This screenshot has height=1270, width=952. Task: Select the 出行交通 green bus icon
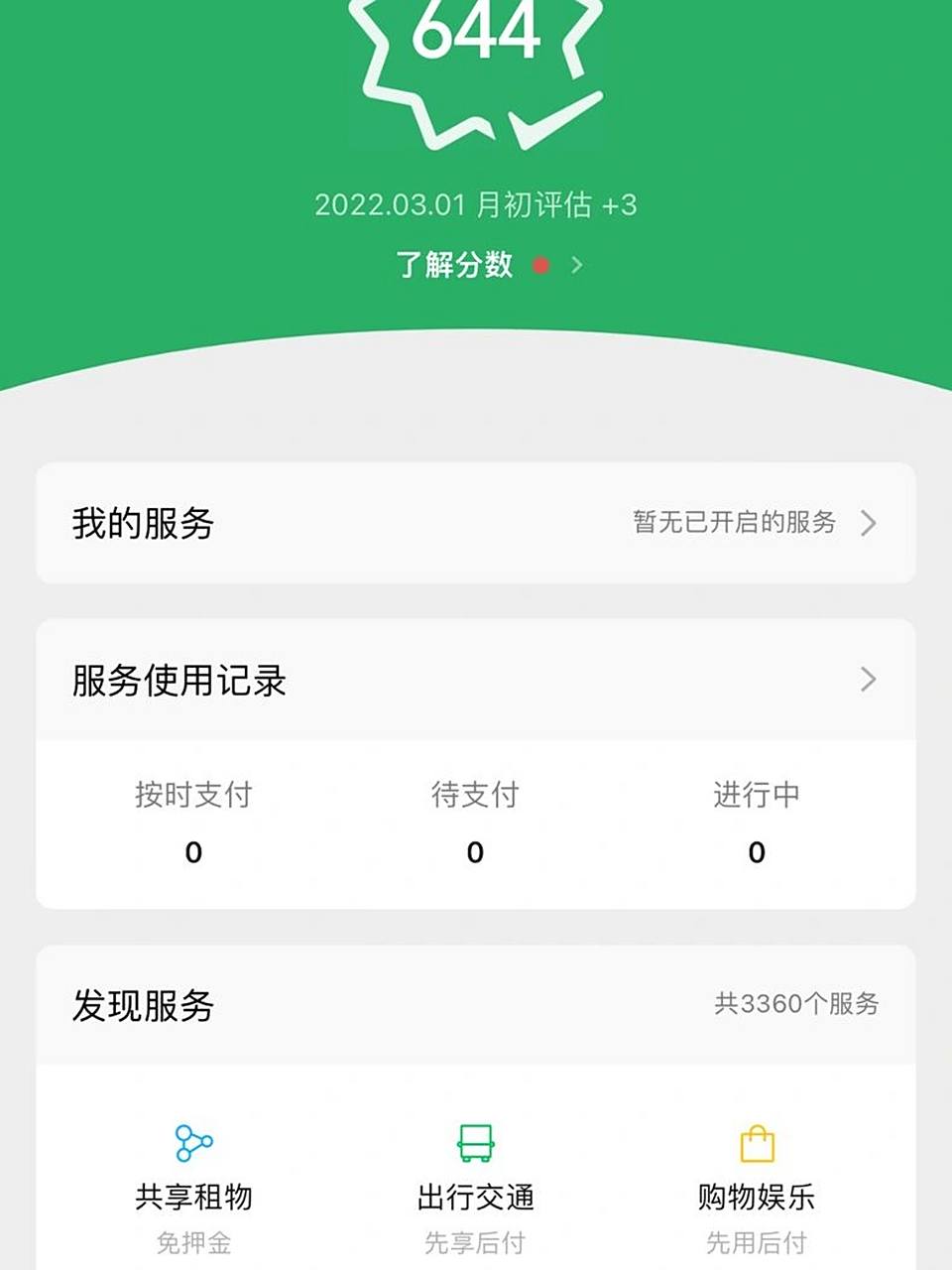point(476,1143)
